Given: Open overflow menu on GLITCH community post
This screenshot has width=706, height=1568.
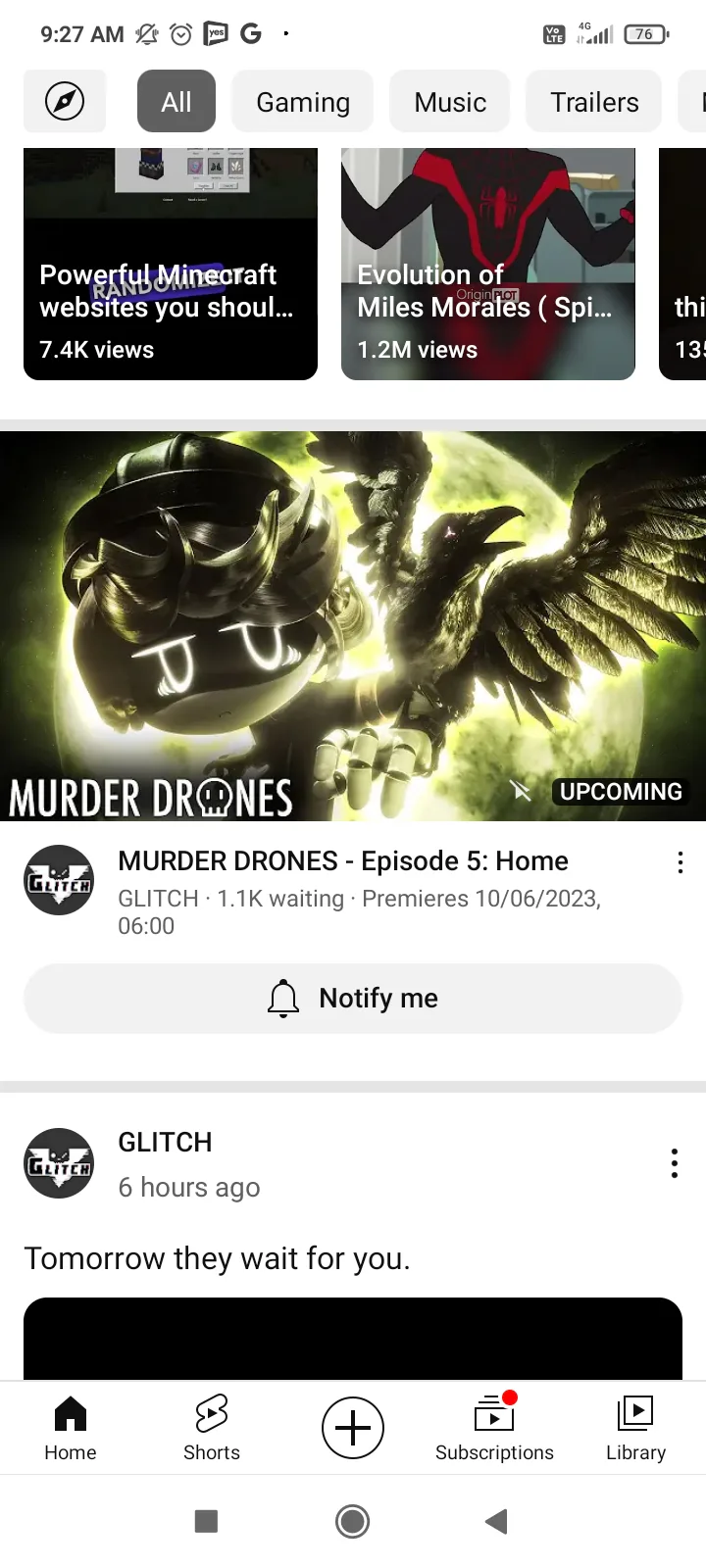Looking at the screenshot, I should pos(675,1163).
